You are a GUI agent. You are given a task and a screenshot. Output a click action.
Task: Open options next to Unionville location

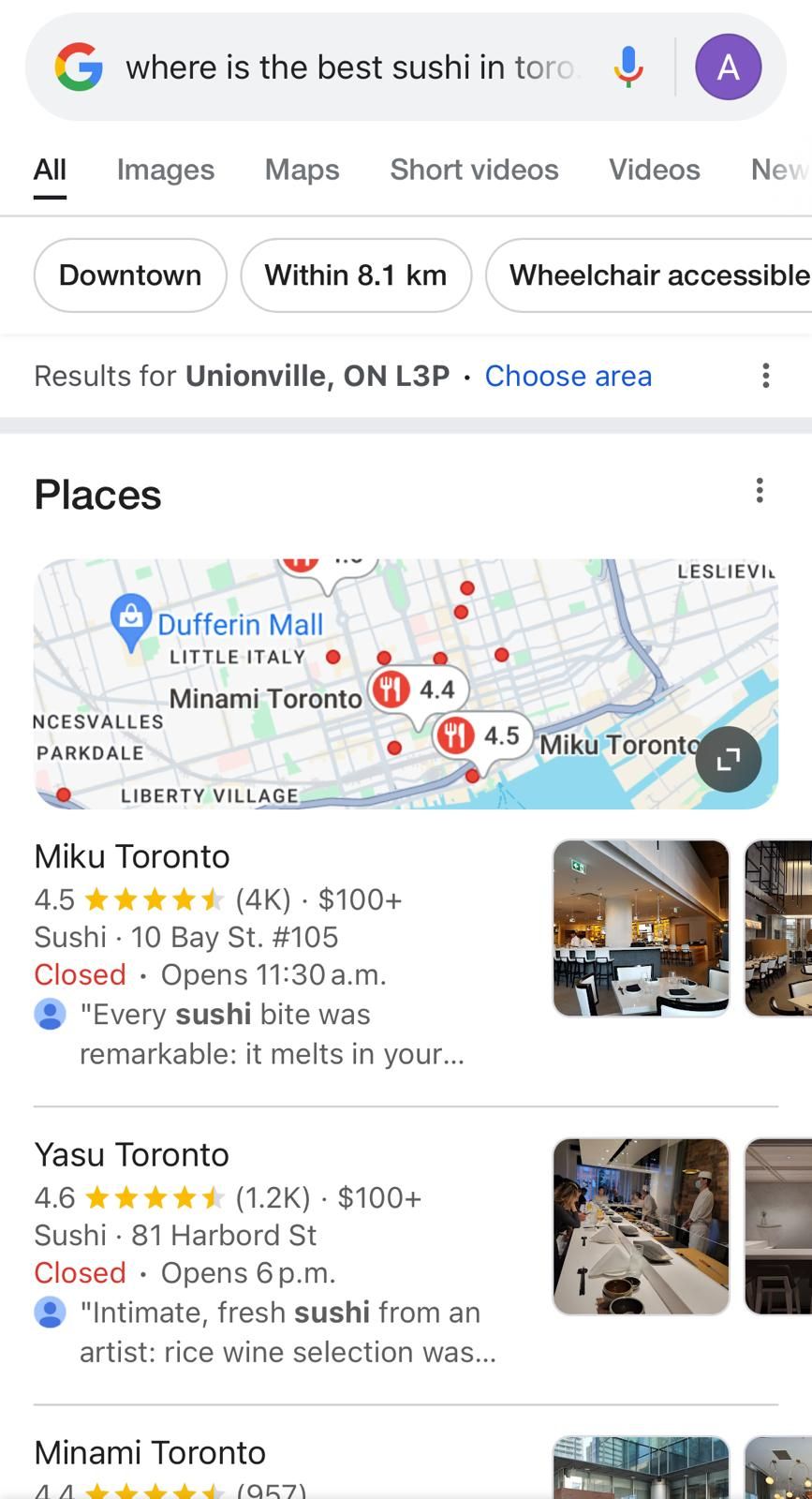pyautogui.click(x=766, y=376)
